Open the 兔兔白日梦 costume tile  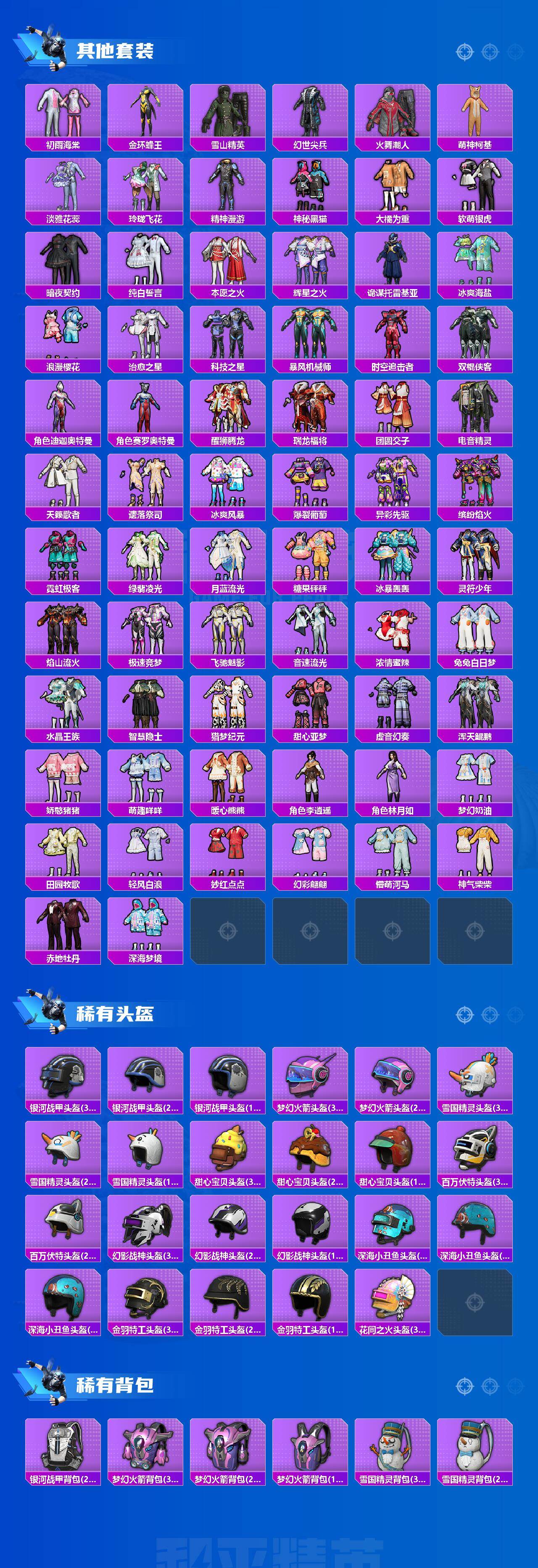click(475, 633)
